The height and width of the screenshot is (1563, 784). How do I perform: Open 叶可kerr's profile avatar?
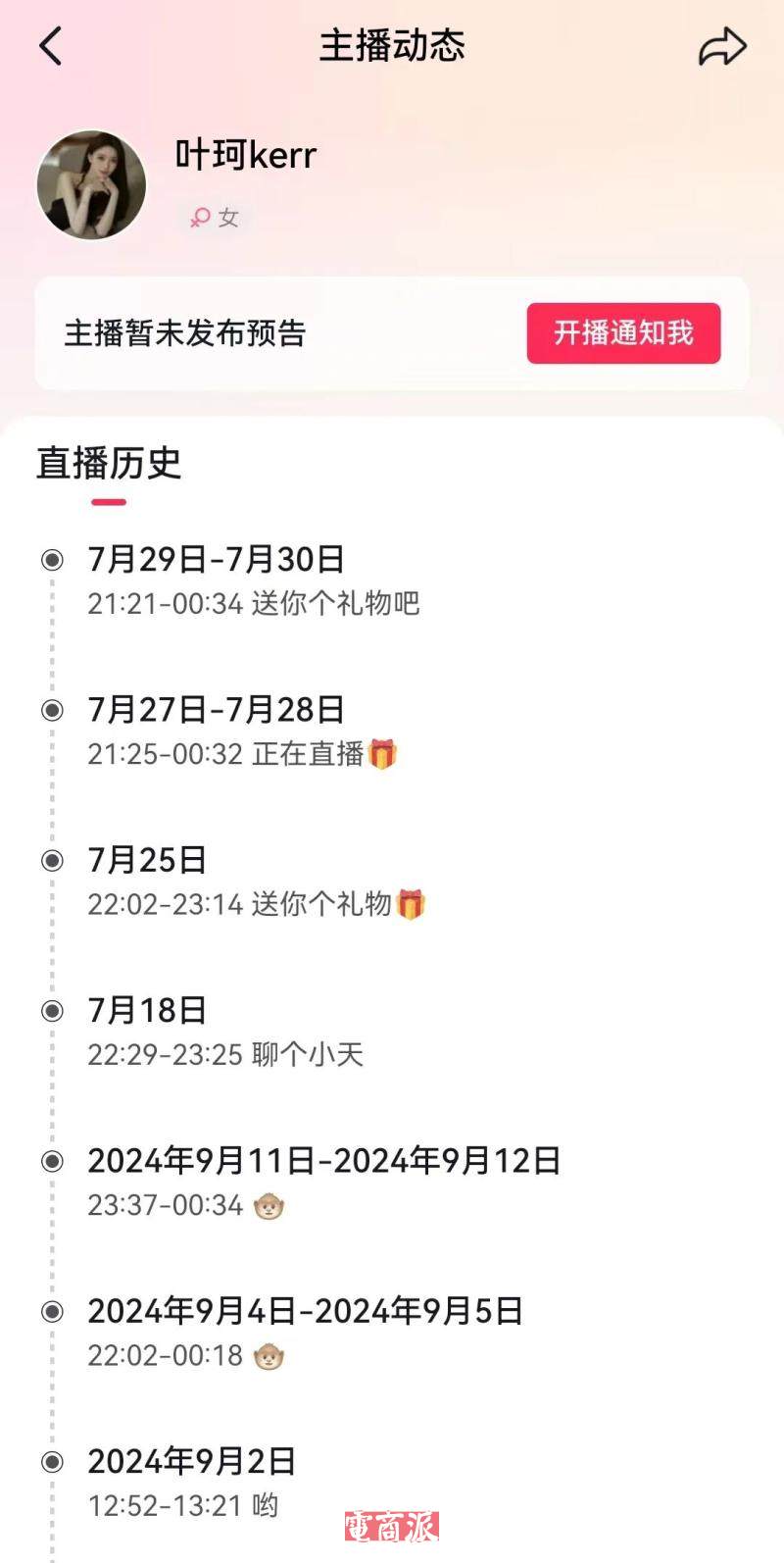coord(91,184)
